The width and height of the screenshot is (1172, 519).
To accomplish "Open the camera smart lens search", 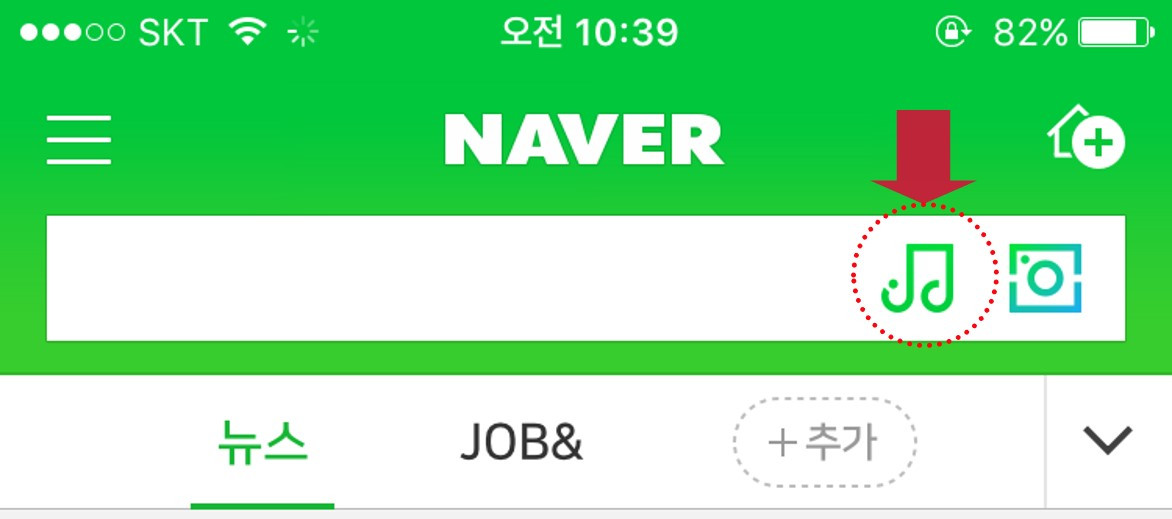I will 1045,278.
